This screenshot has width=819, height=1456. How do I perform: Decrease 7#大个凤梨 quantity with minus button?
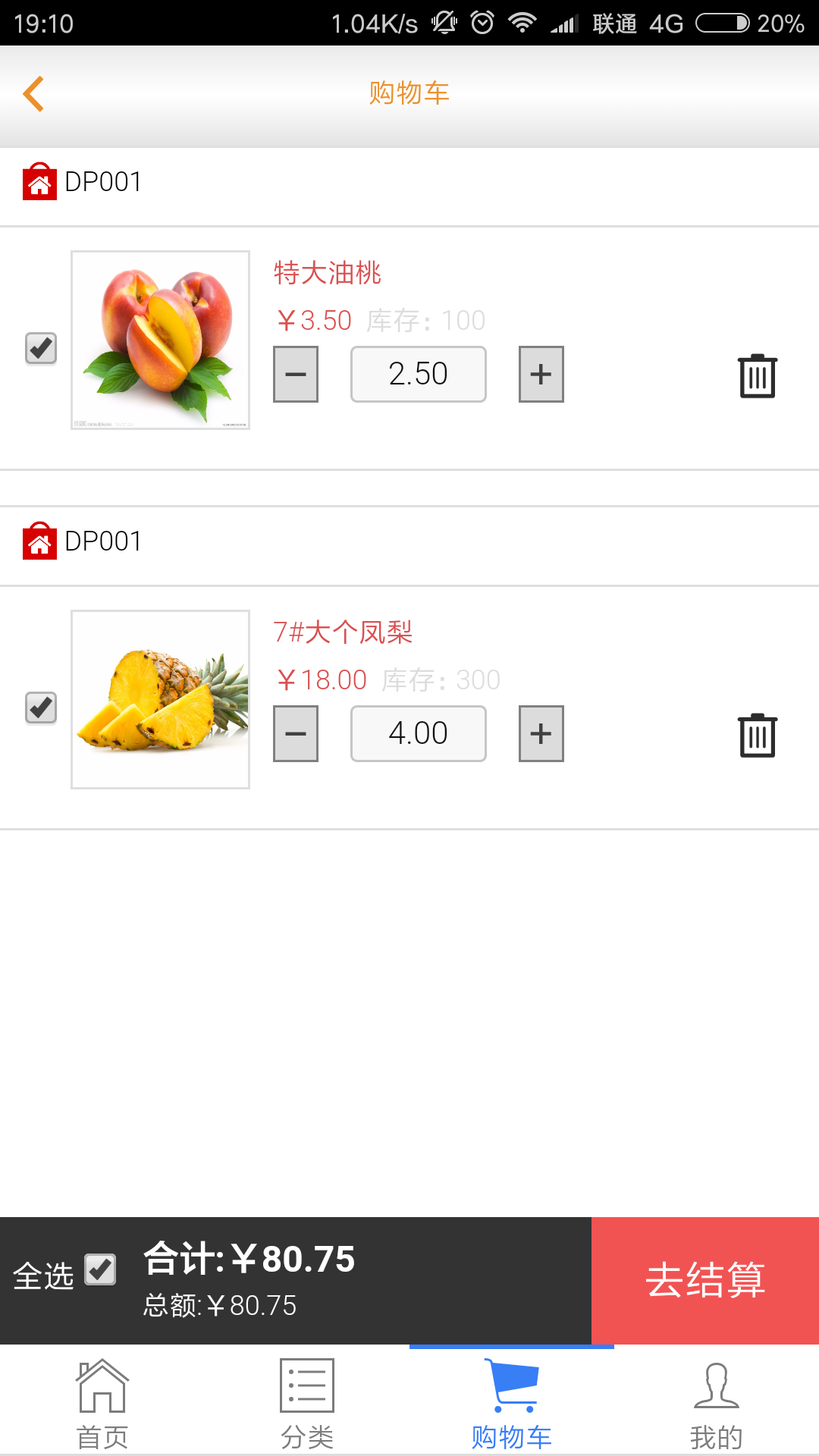tap(295, 733)
